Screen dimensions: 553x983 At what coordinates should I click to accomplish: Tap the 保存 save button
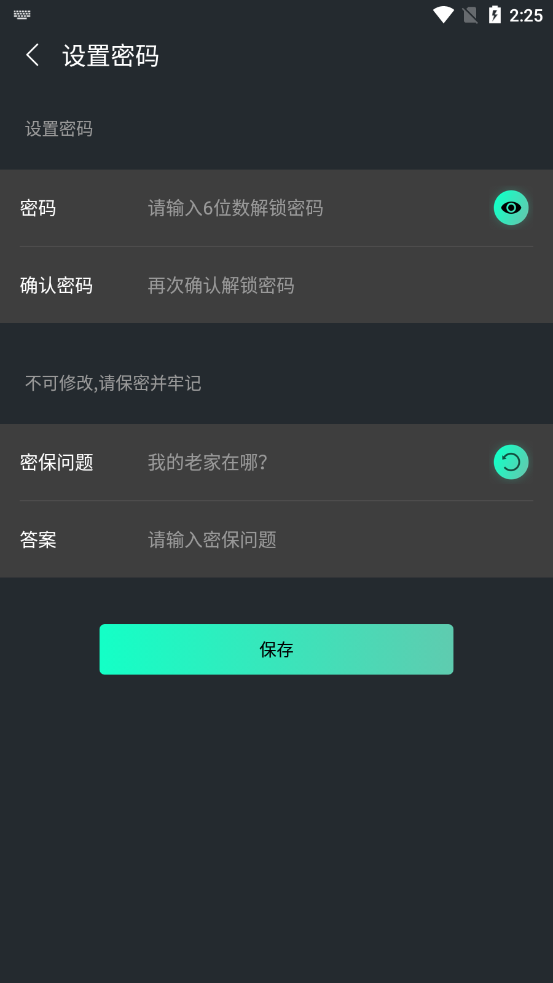[276, 649]
